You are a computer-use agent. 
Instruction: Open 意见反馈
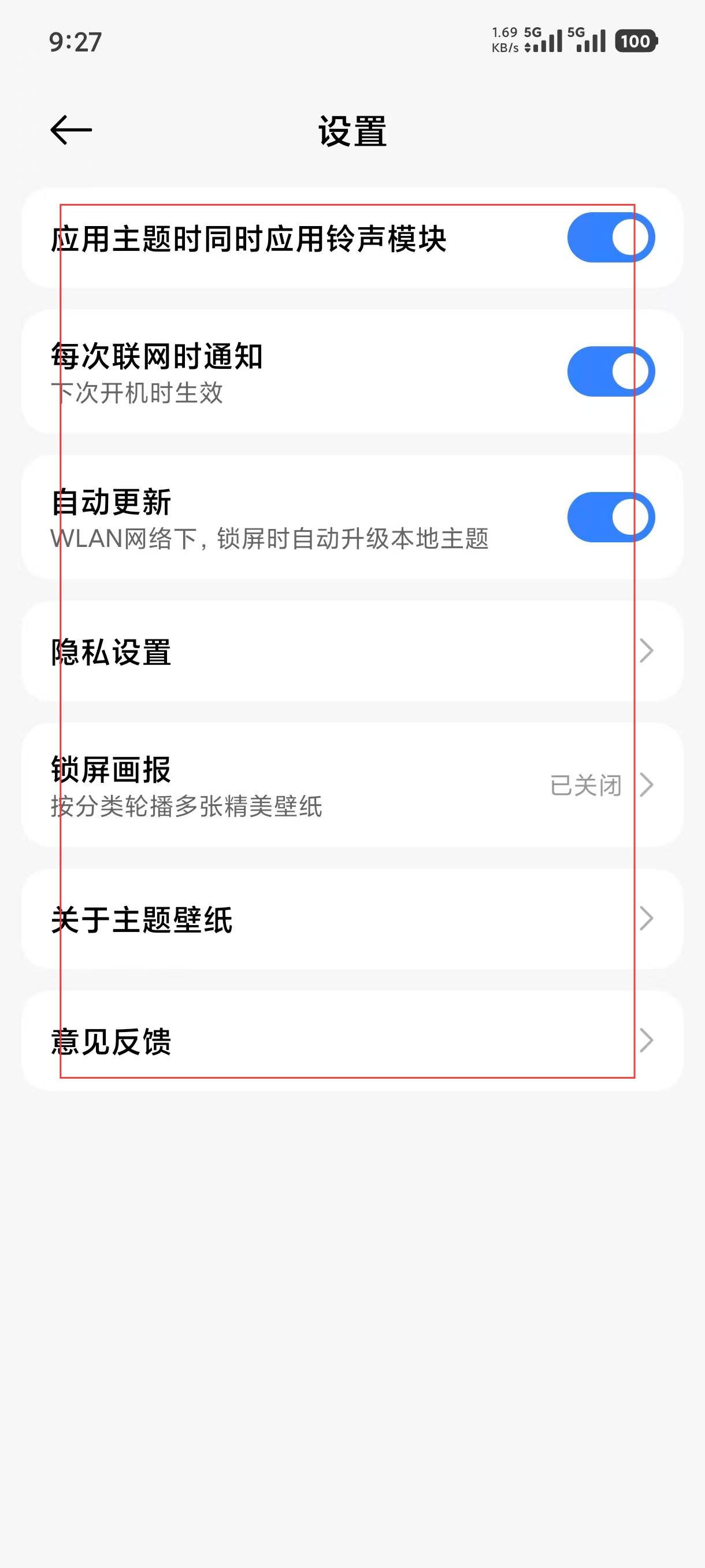pos(351,1041)
